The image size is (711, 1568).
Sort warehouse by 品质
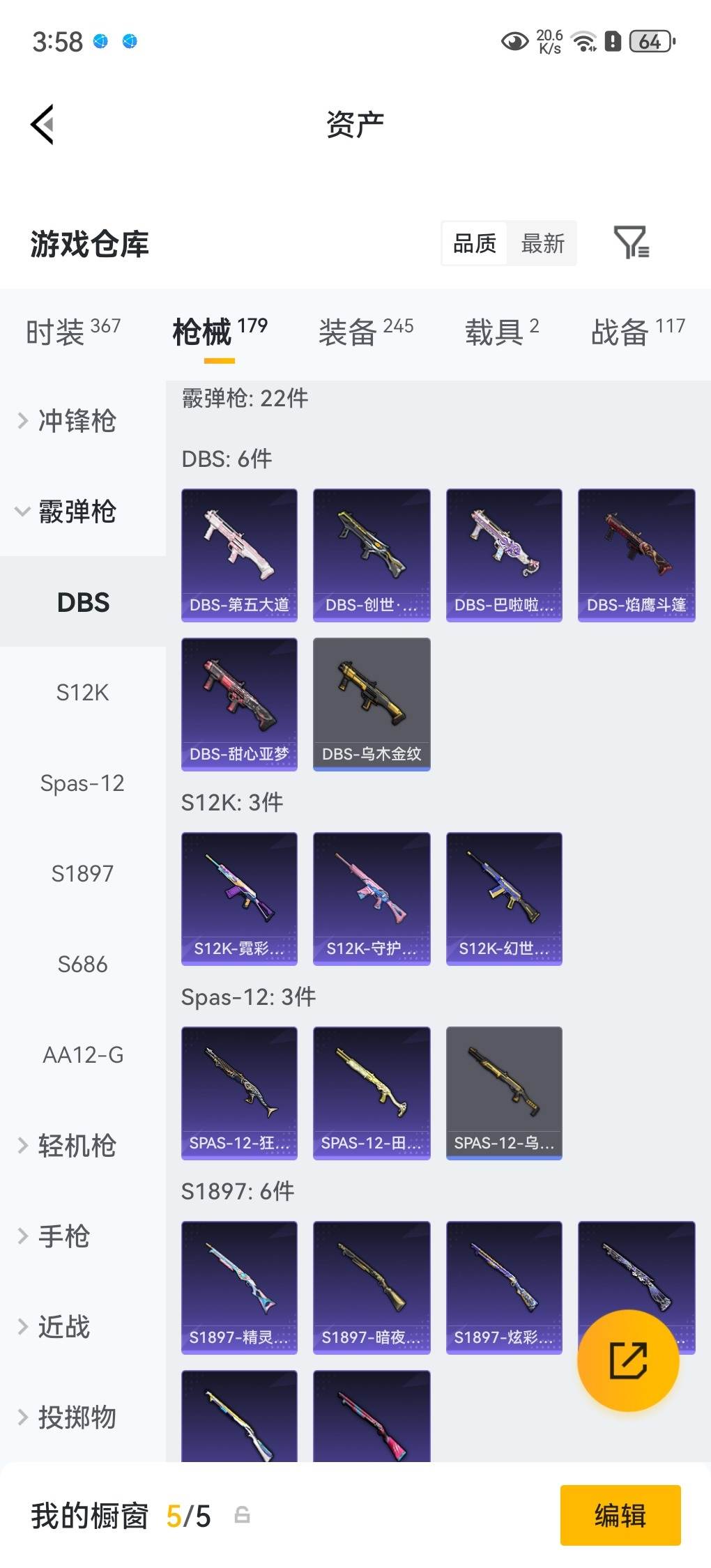click(x=475, y=244)
